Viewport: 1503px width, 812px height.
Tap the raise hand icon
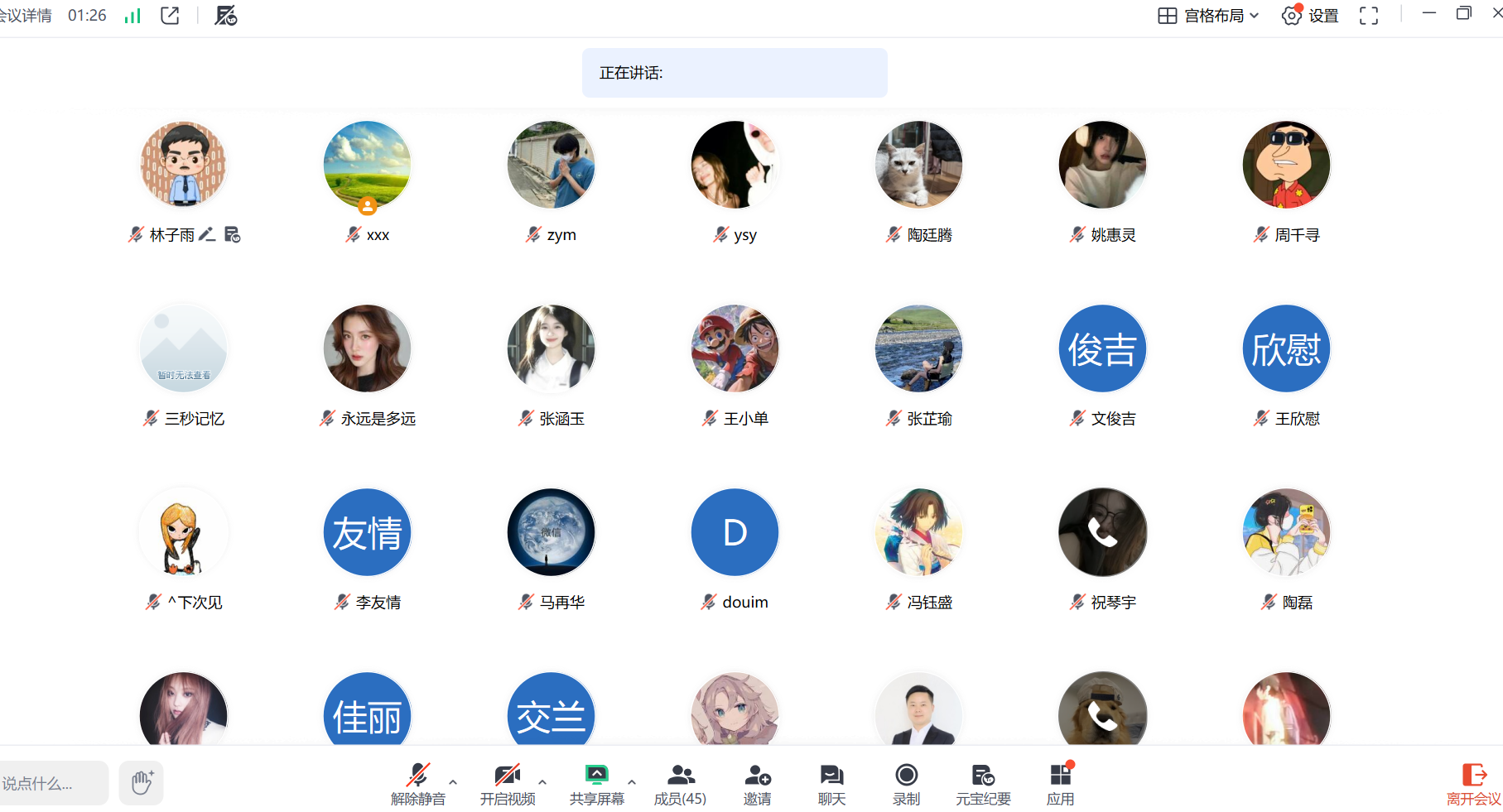click(142, 782)
